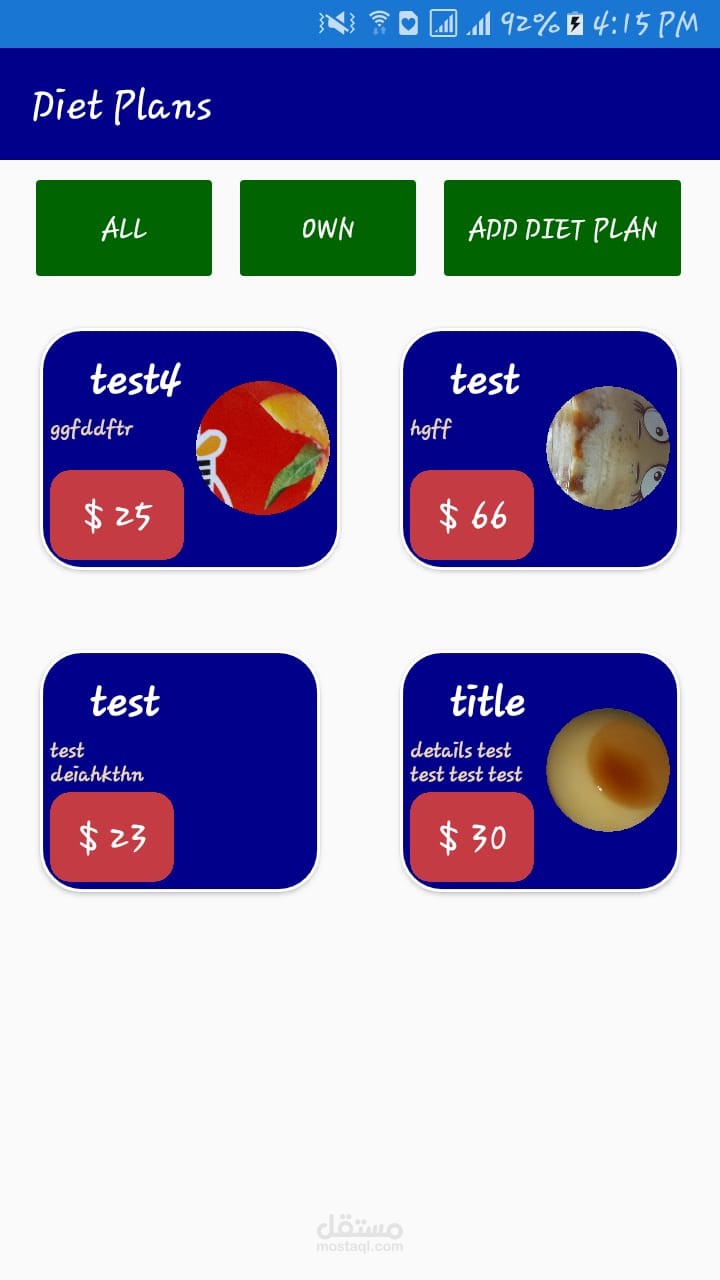Open the test plan priced $66
This screenshot has height=1280, width=720.
click(x=541, y=449)
